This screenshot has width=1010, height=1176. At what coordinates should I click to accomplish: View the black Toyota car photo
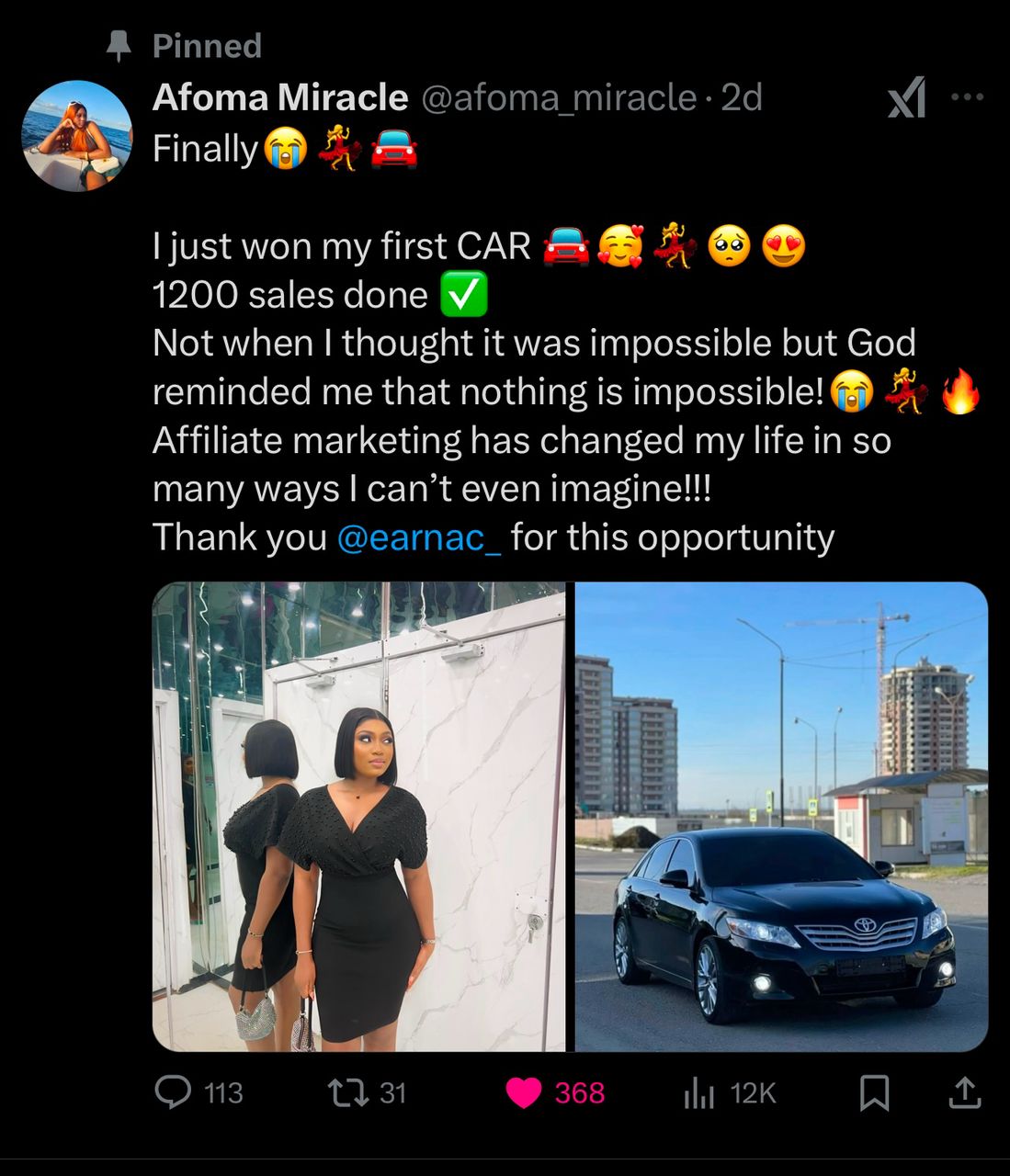point(781,816)
